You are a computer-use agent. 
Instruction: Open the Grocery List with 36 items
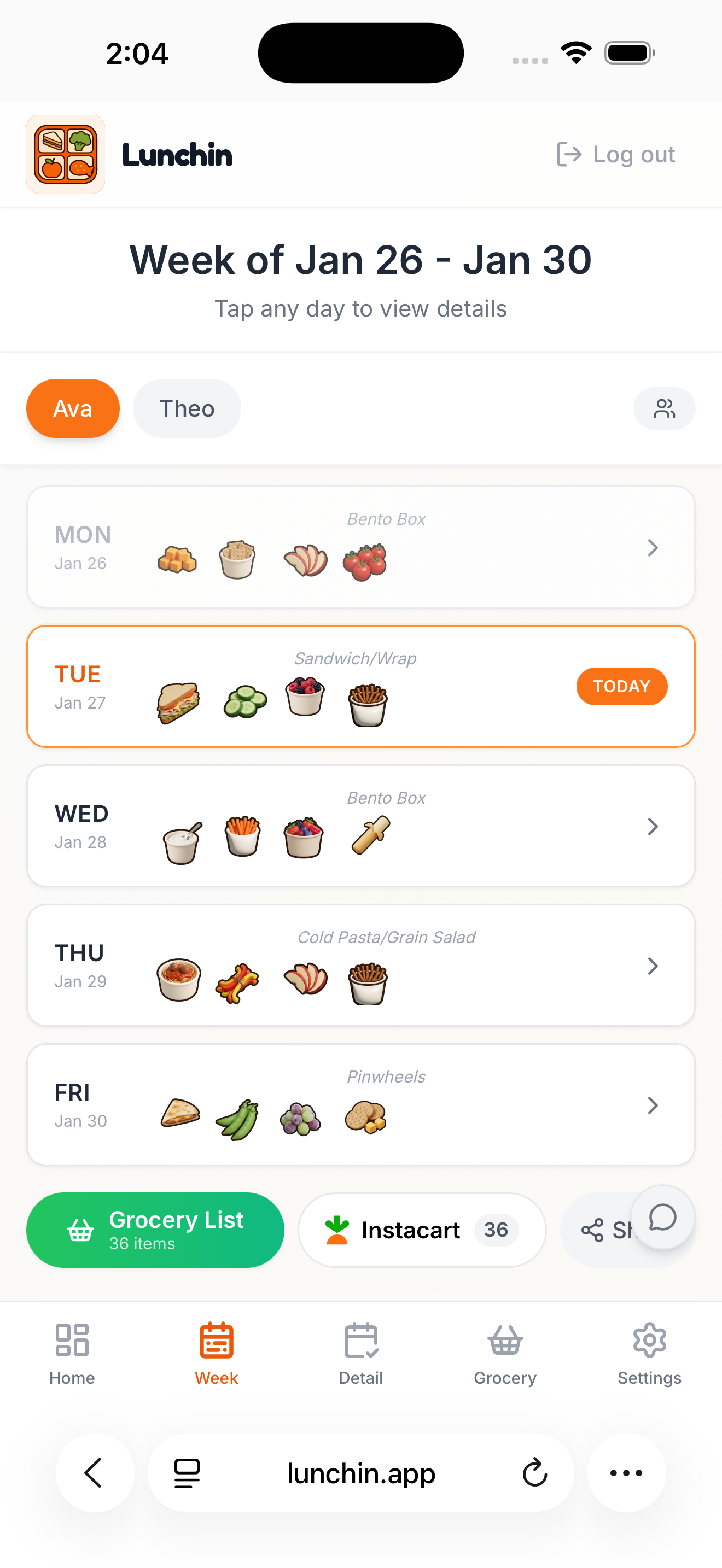pyautogui.click(x=155, y=1230)
